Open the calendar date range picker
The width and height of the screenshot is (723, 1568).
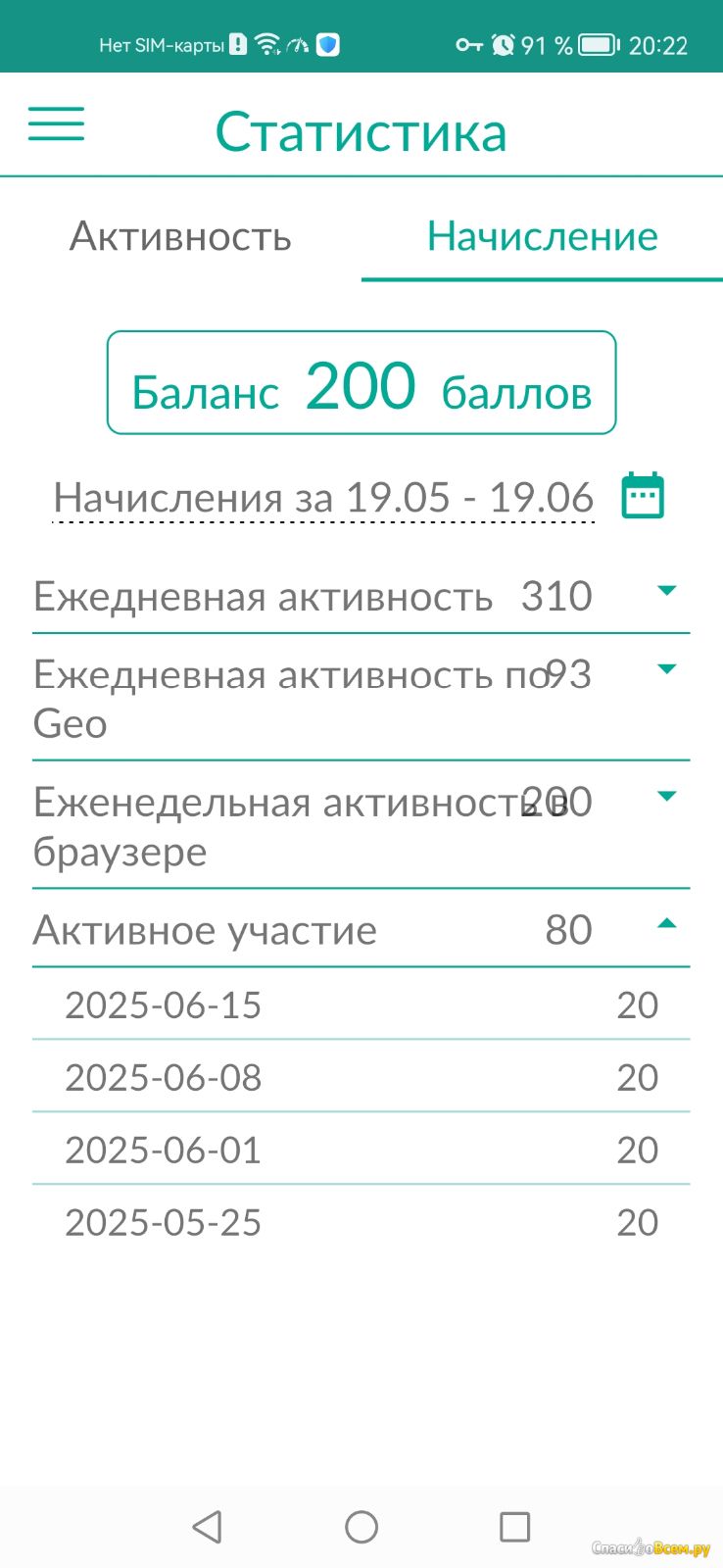[x=643, y=496]
